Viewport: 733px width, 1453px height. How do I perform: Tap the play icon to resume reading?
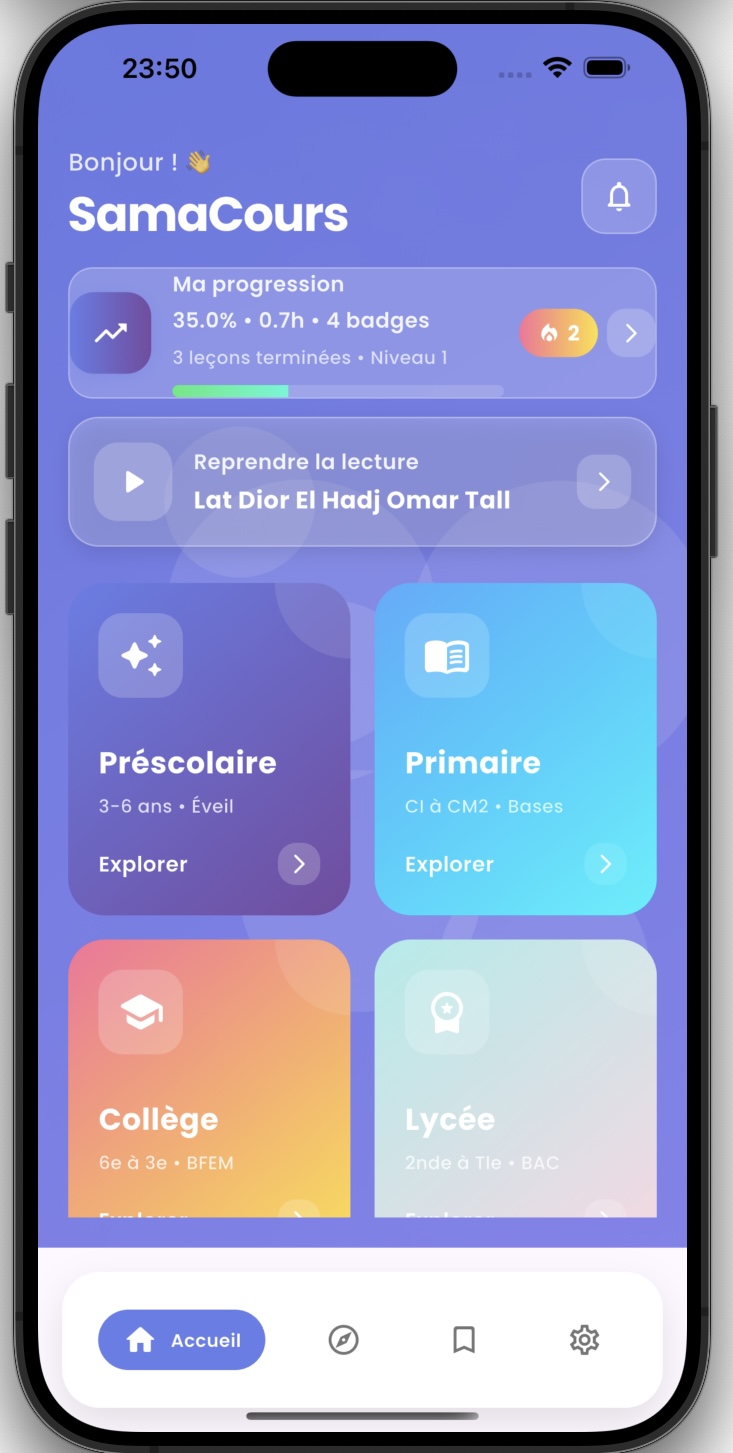(133, 482)
